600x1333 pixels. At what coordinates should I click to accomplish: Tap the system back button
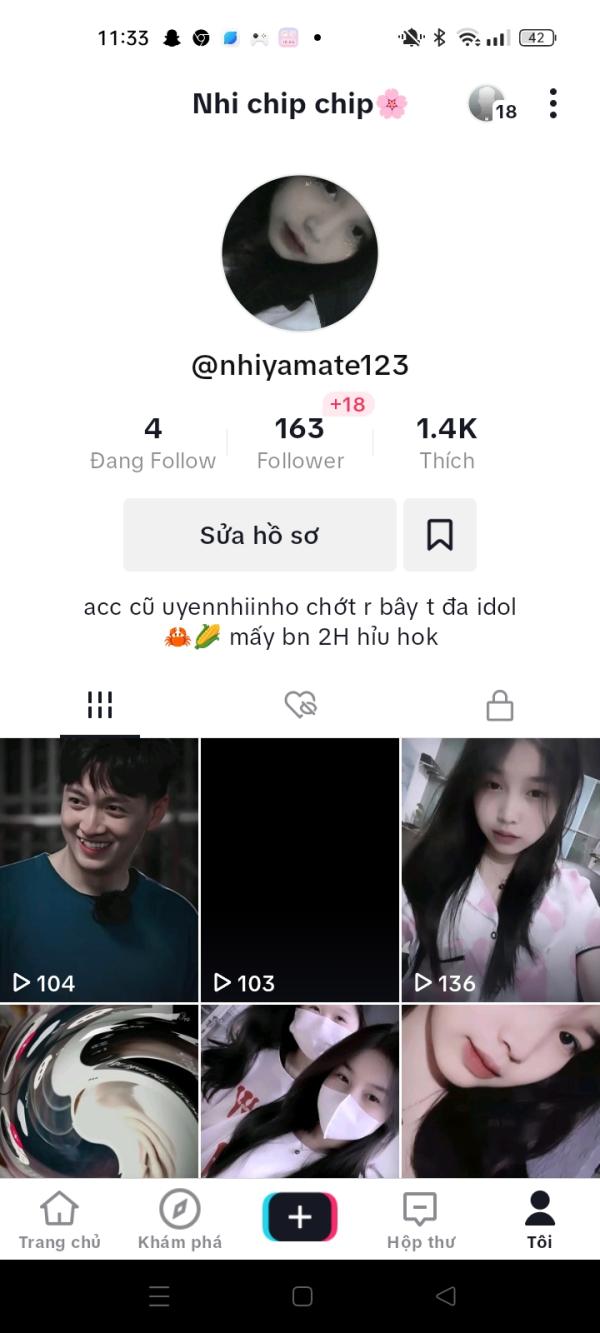446,1297
